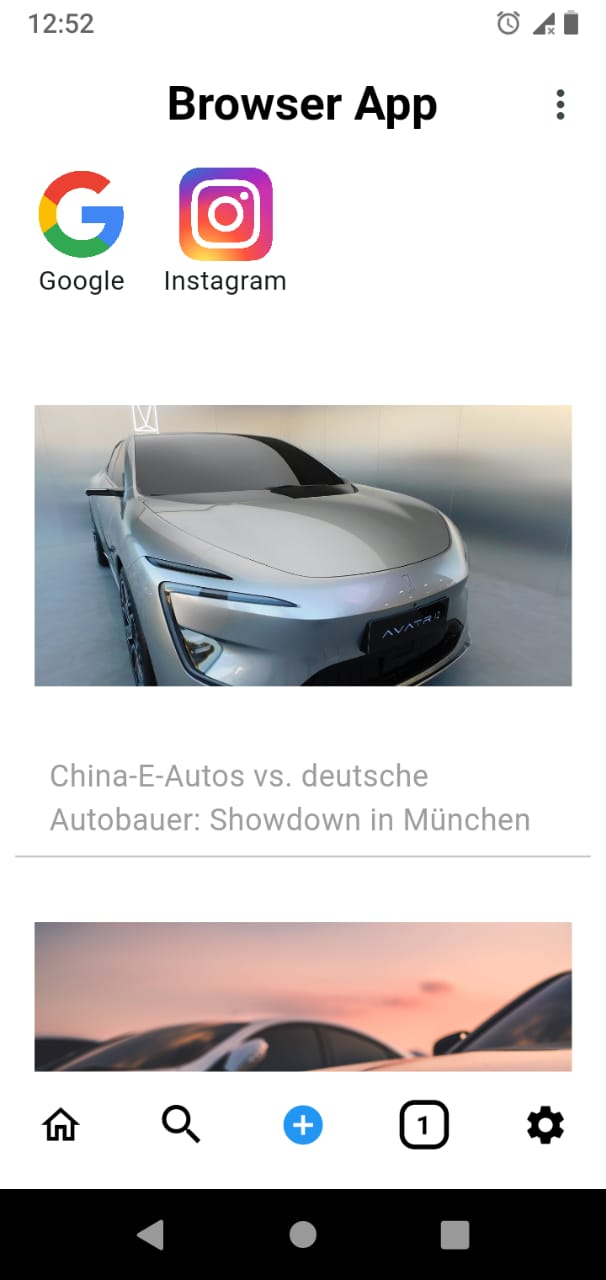The image size is (606, 1280).
Task: Open the tab switcher showing 1
Action: [x=424, y=1126]
